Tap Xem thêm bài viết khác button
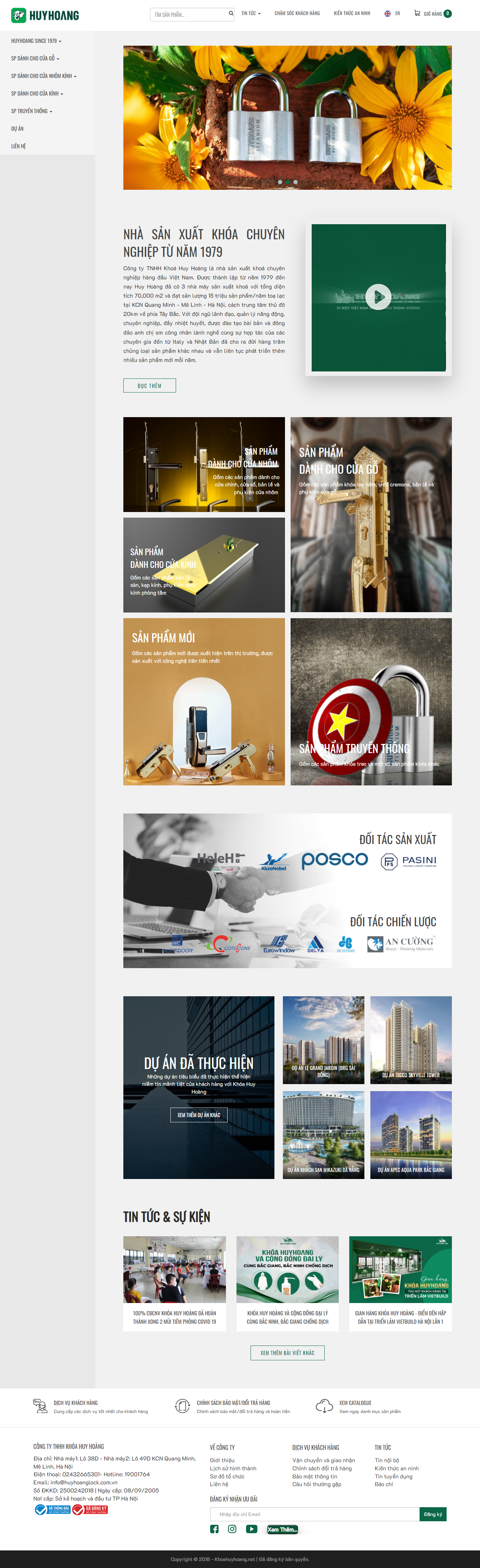 [x=287, y=1353]
